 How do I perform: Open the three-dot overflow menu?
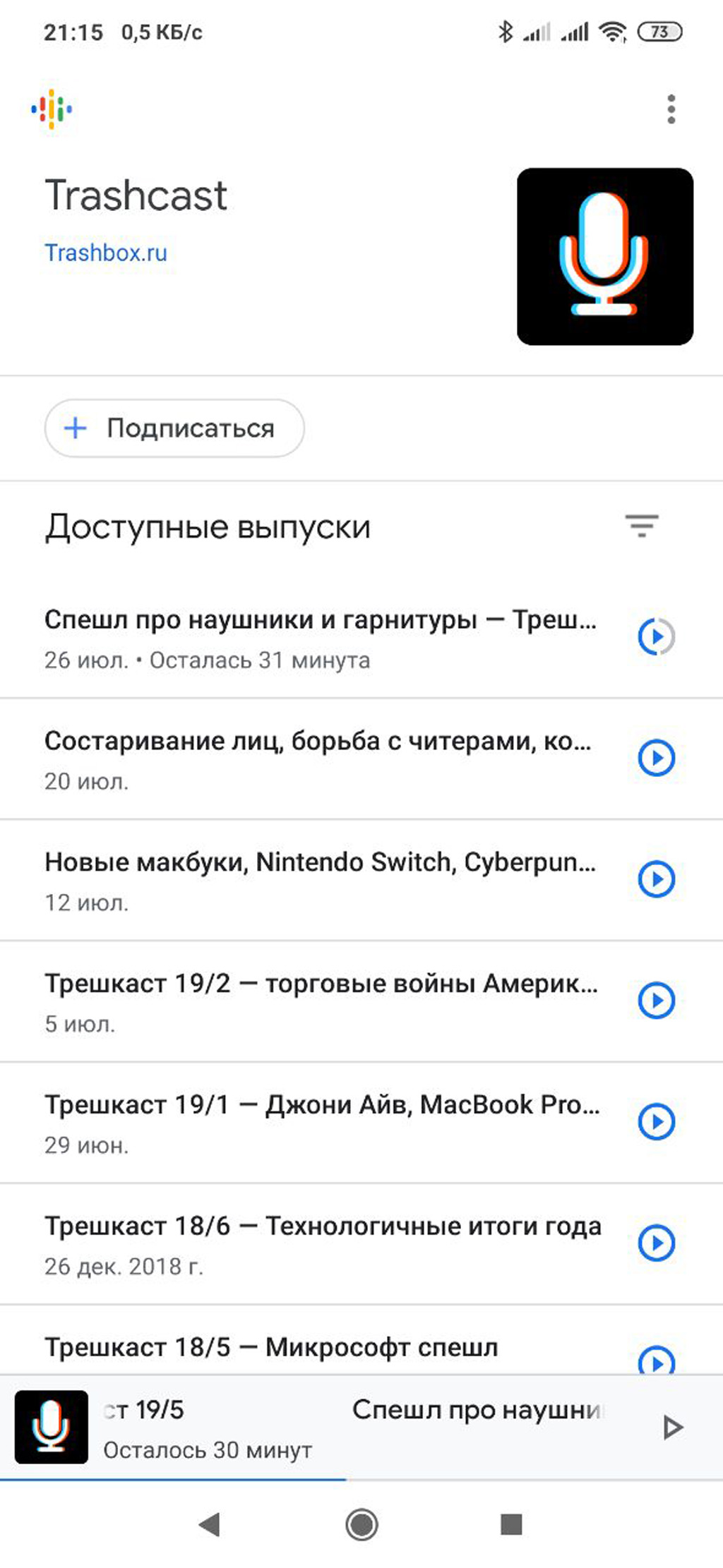[x=671, y=109]
